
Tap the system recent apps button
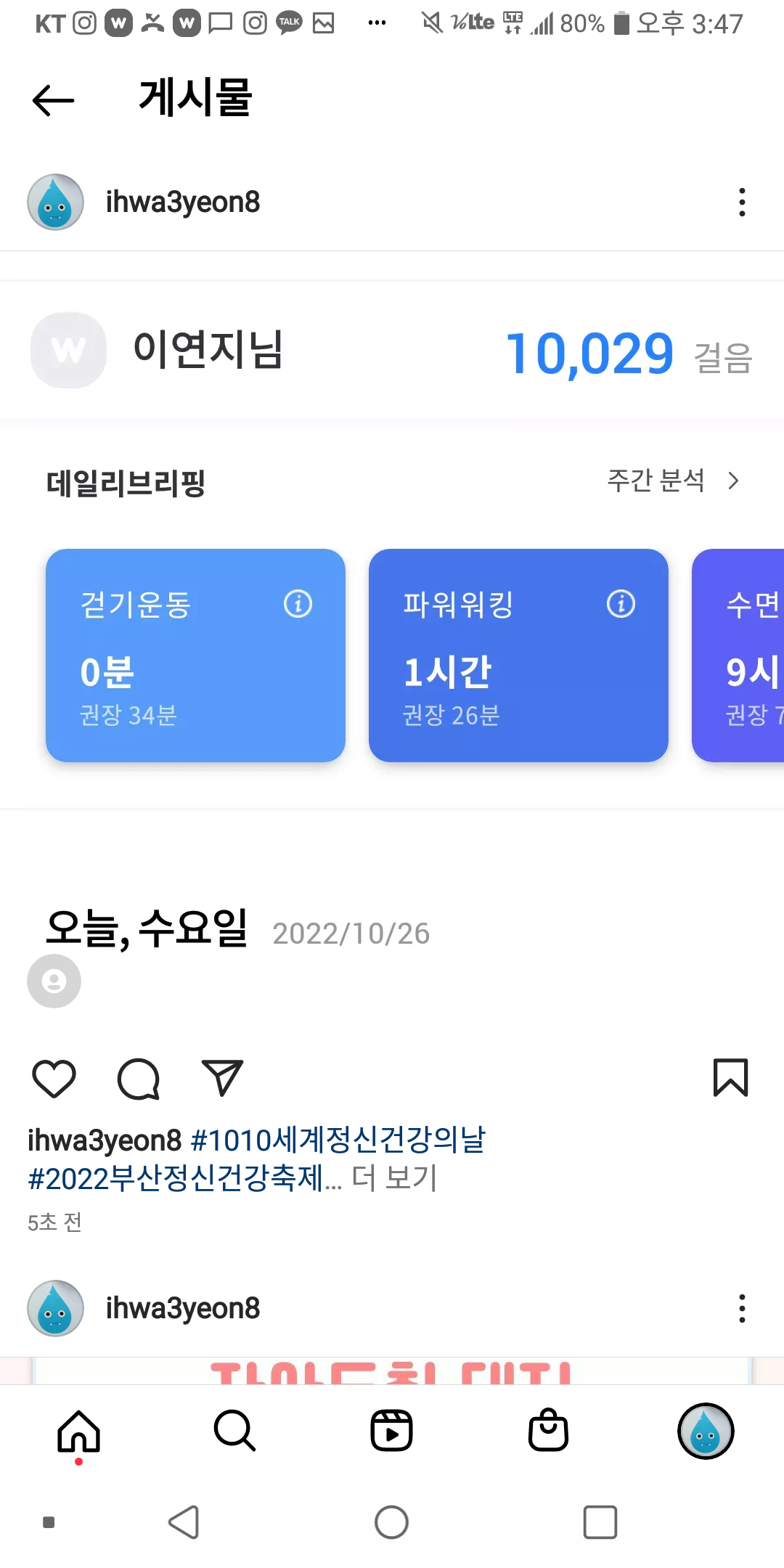pos(600,1522)
